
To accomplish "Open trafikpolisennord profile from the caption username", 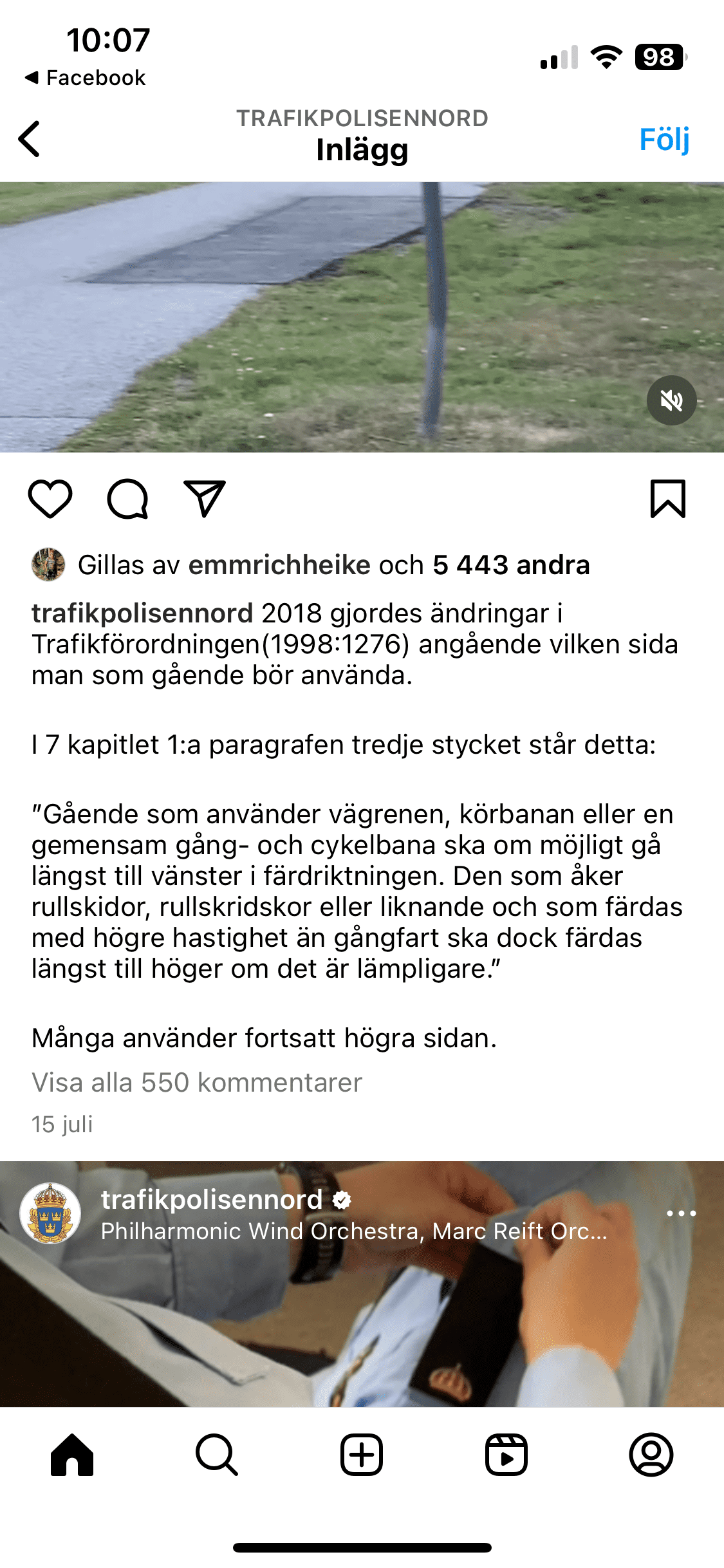I will pyautogui.click(x=142, y=613).
